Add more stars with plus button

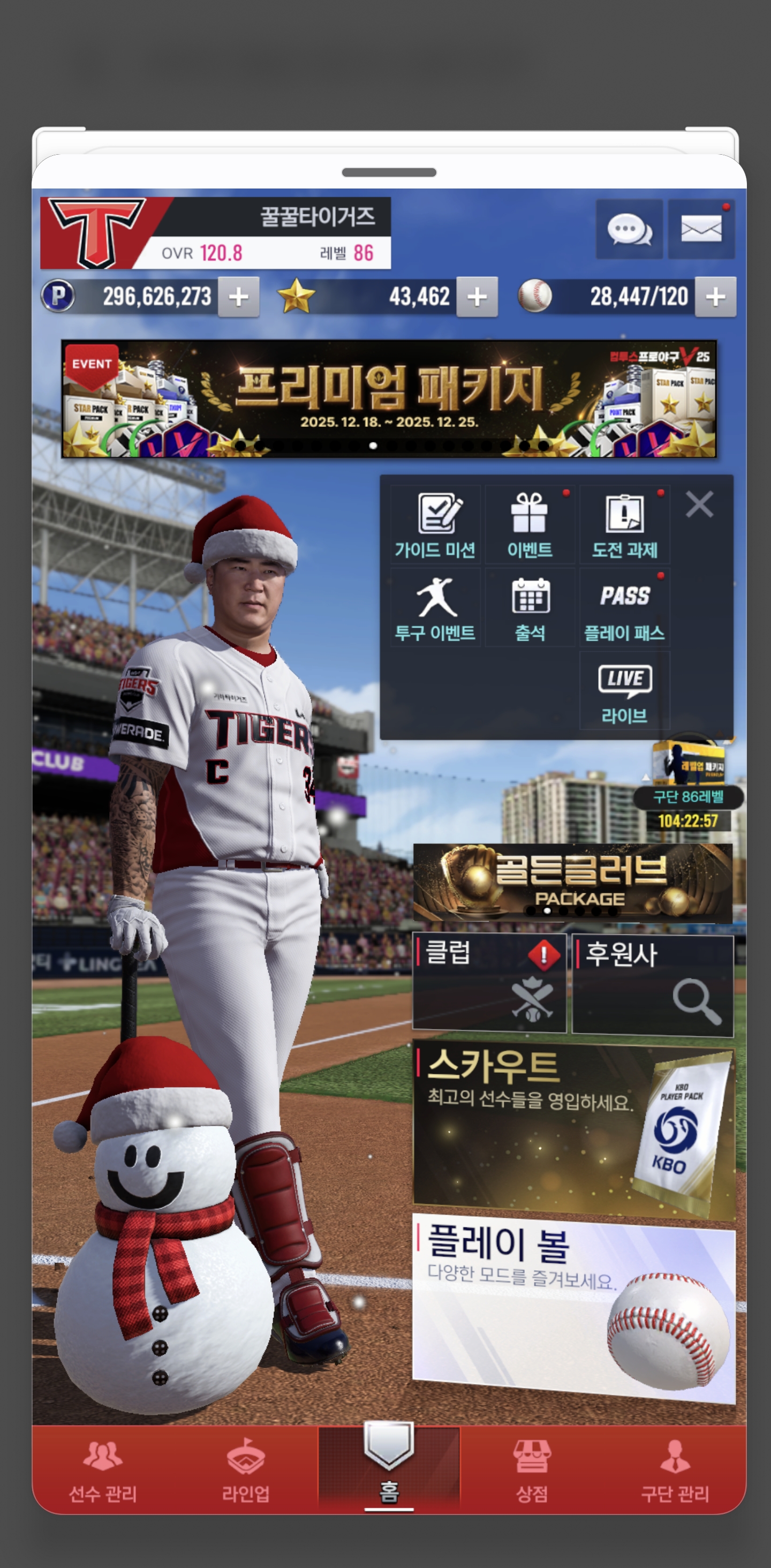[x=477, y=297]
